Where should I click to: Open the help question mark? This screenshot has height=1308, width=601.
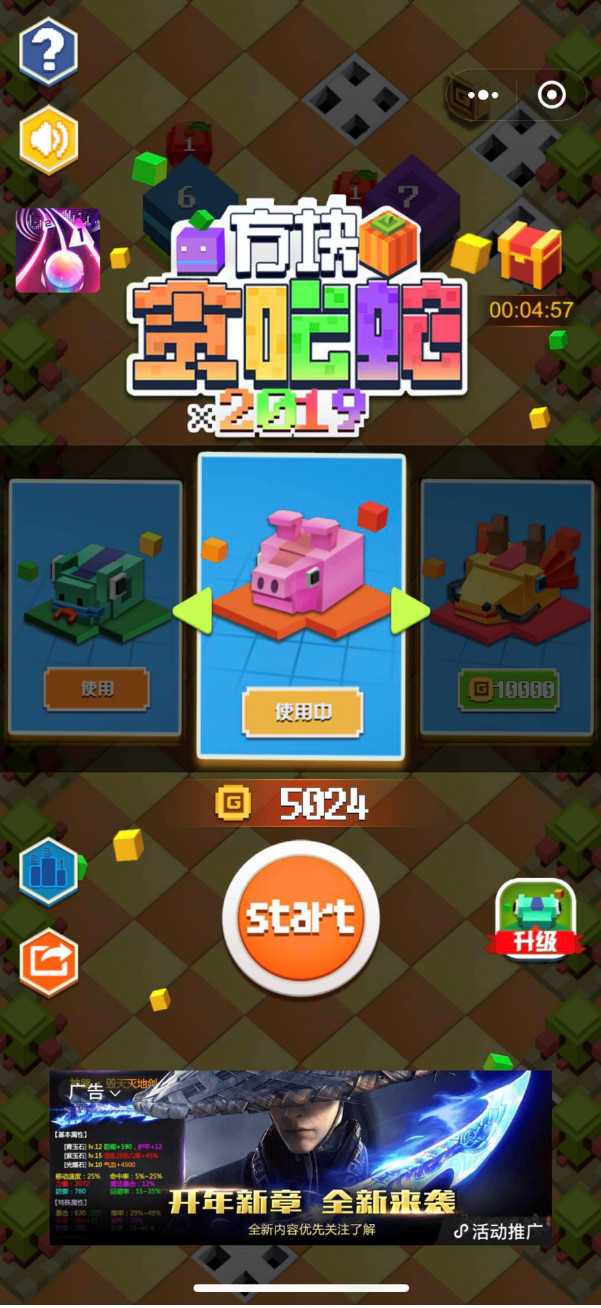(48, 50)
